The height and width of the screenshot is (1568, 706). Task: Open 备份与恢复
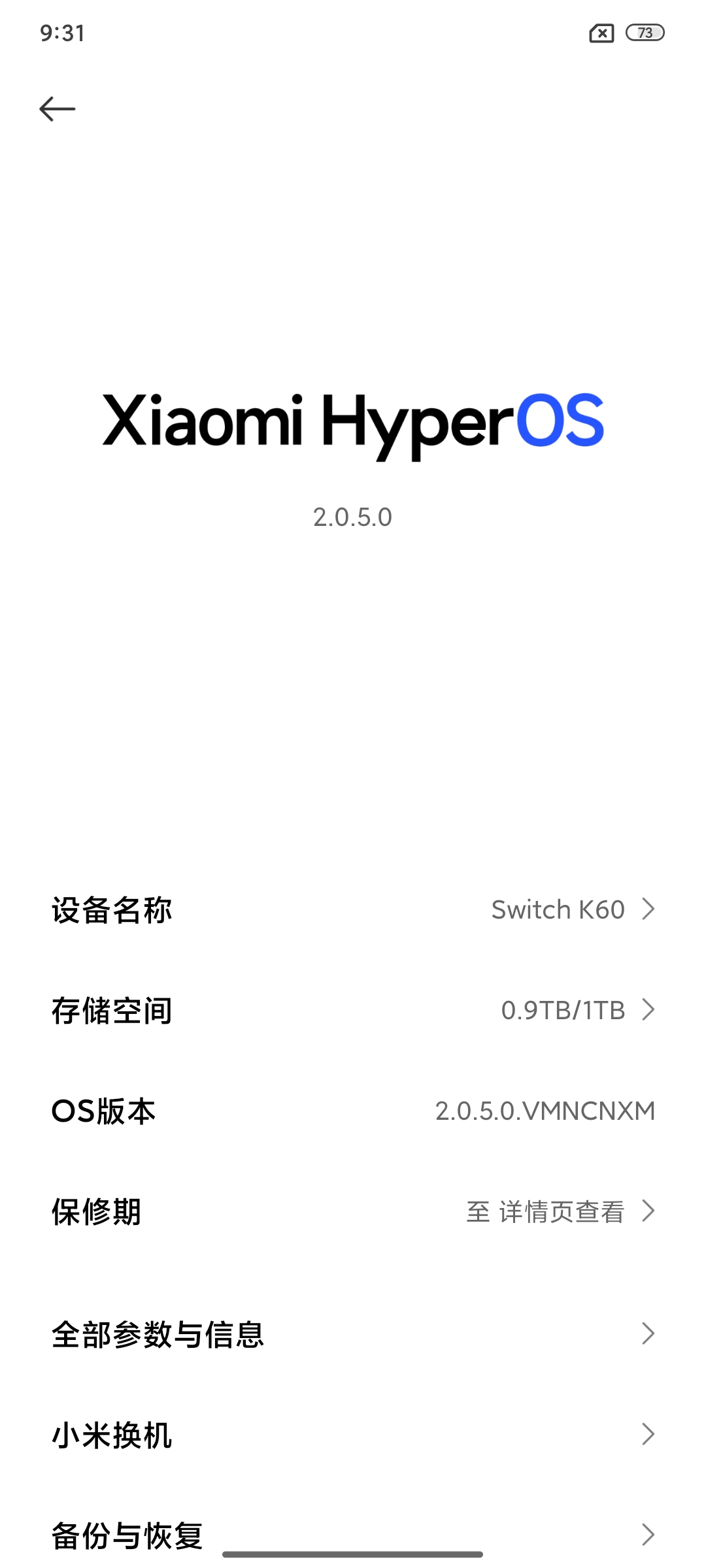(353, 1534)
